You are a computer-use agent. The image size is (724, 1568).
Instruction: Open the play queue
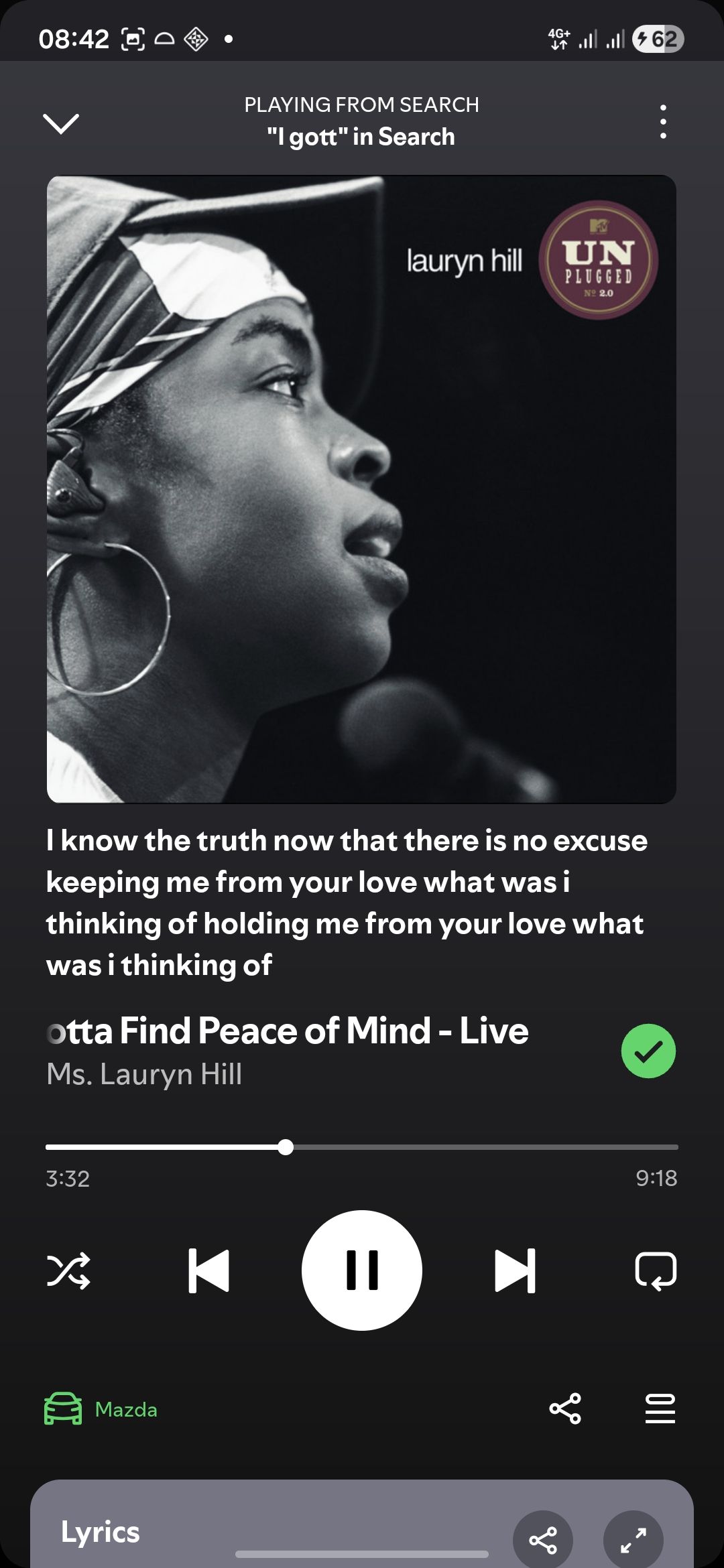pos(660,1409)
